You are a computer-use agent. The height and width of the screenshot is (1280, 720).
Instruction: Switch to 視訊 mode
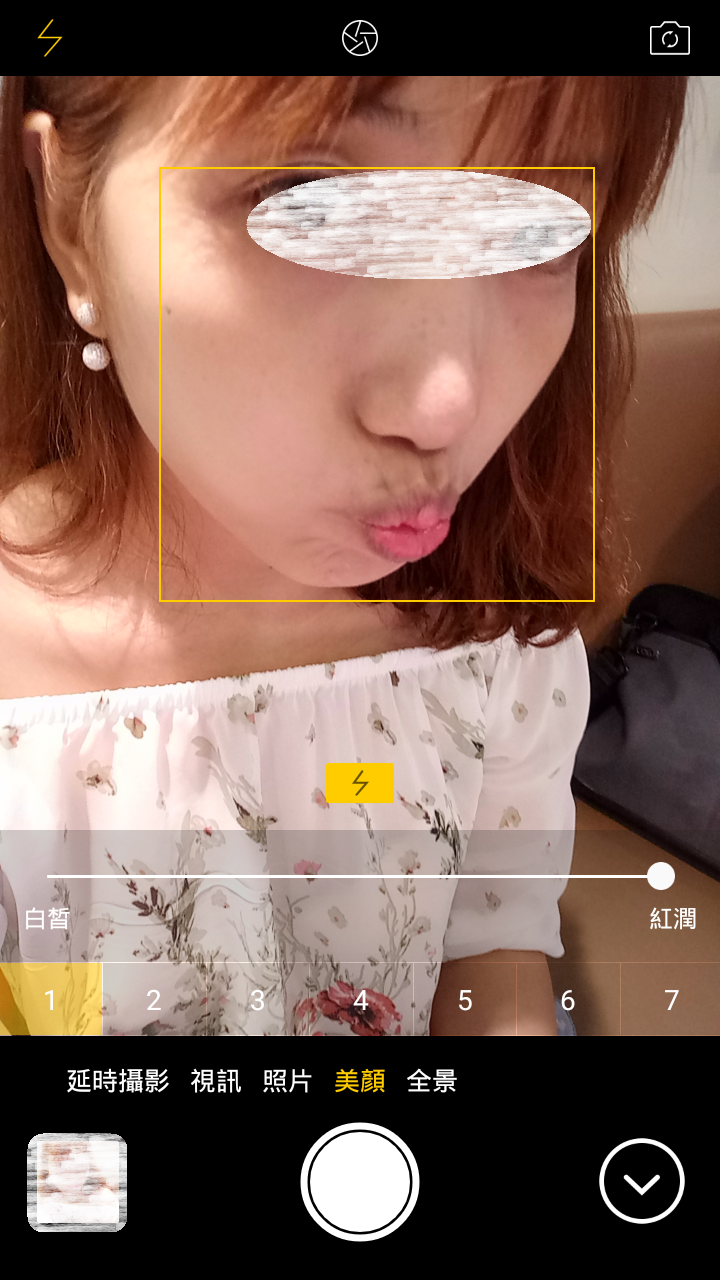pos(216,1081)
